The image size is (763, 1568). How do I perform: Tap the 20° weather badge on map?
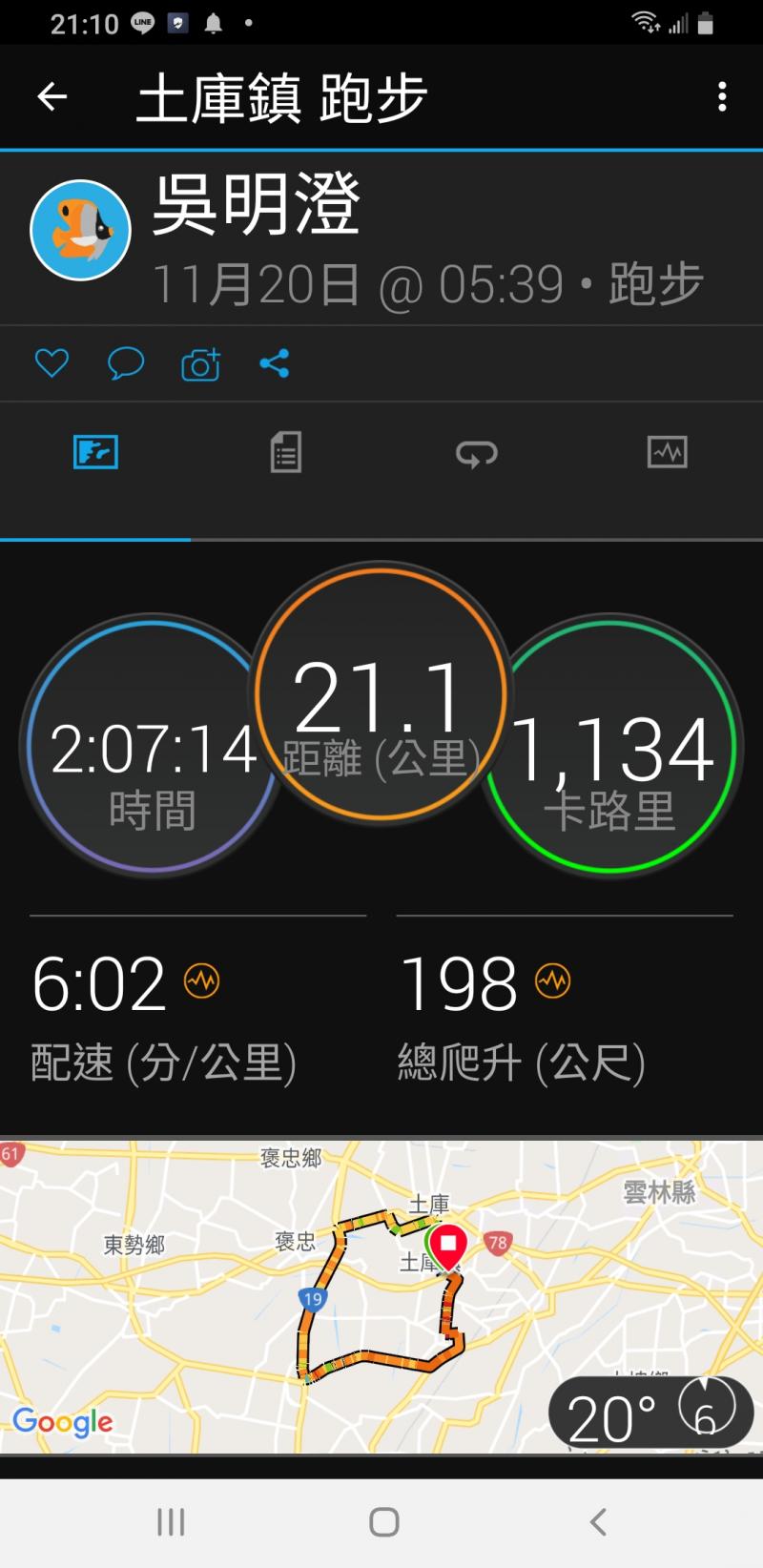(x=649, y=1413)
